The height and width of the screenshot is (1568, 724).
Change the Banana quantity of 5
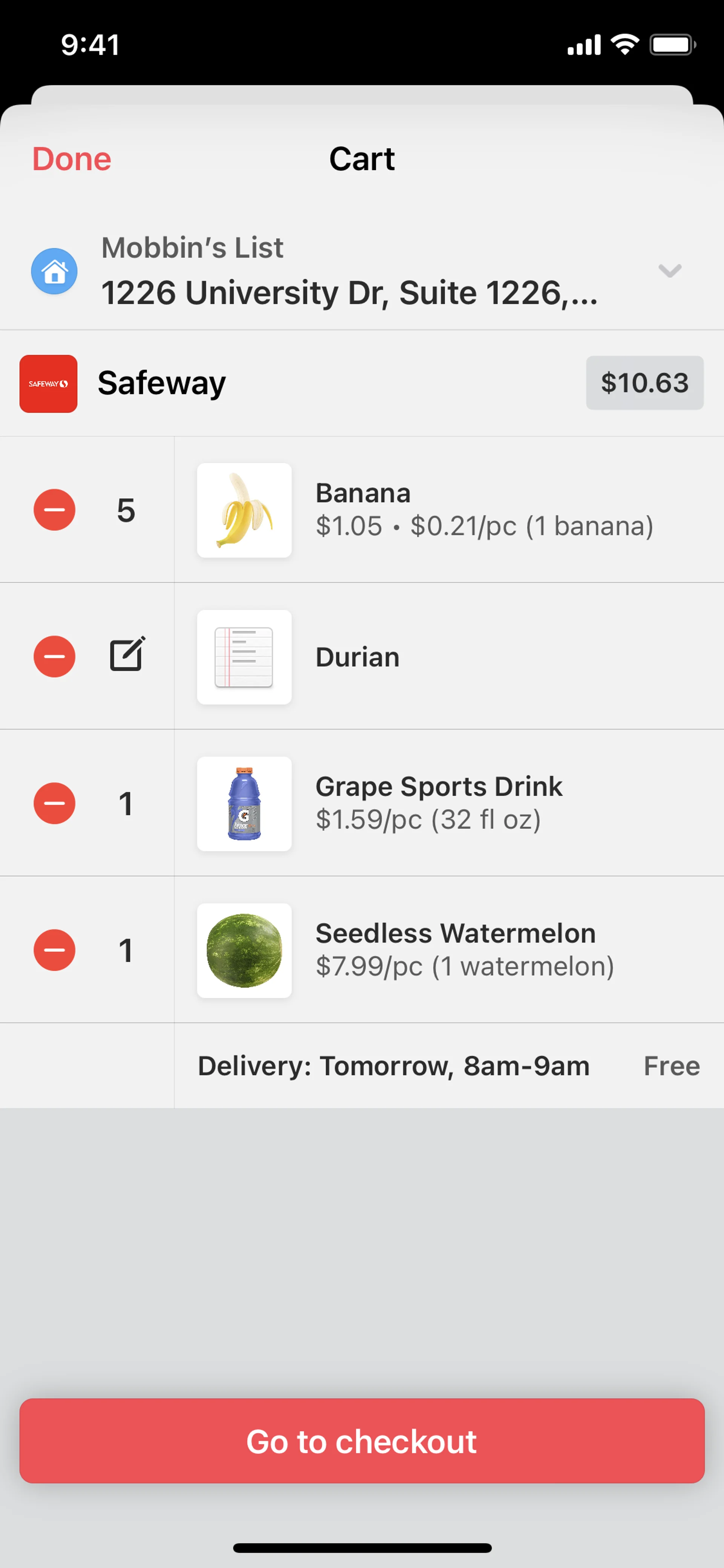tap(126, 510)
